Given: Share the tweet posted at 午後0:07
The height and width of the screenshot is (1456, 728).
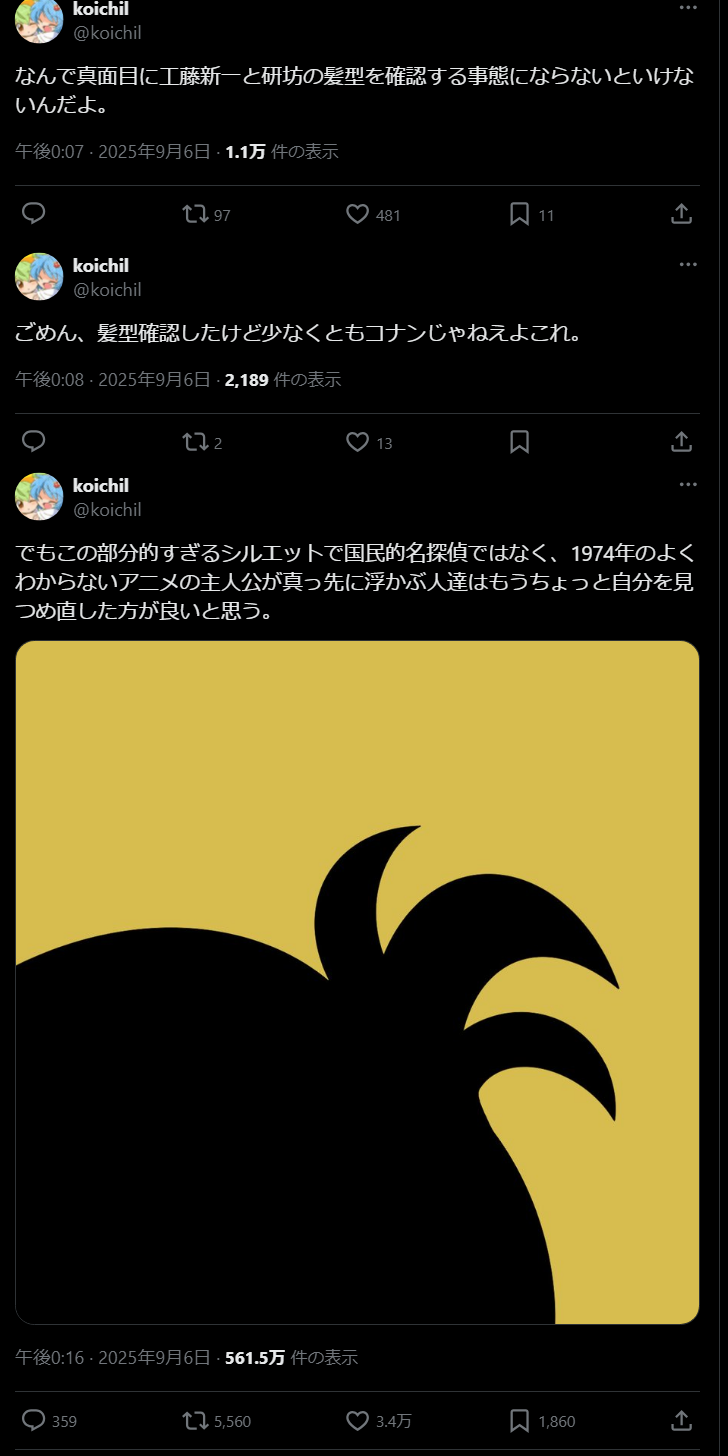Looking at the screenshot, I should coord(680,213).
